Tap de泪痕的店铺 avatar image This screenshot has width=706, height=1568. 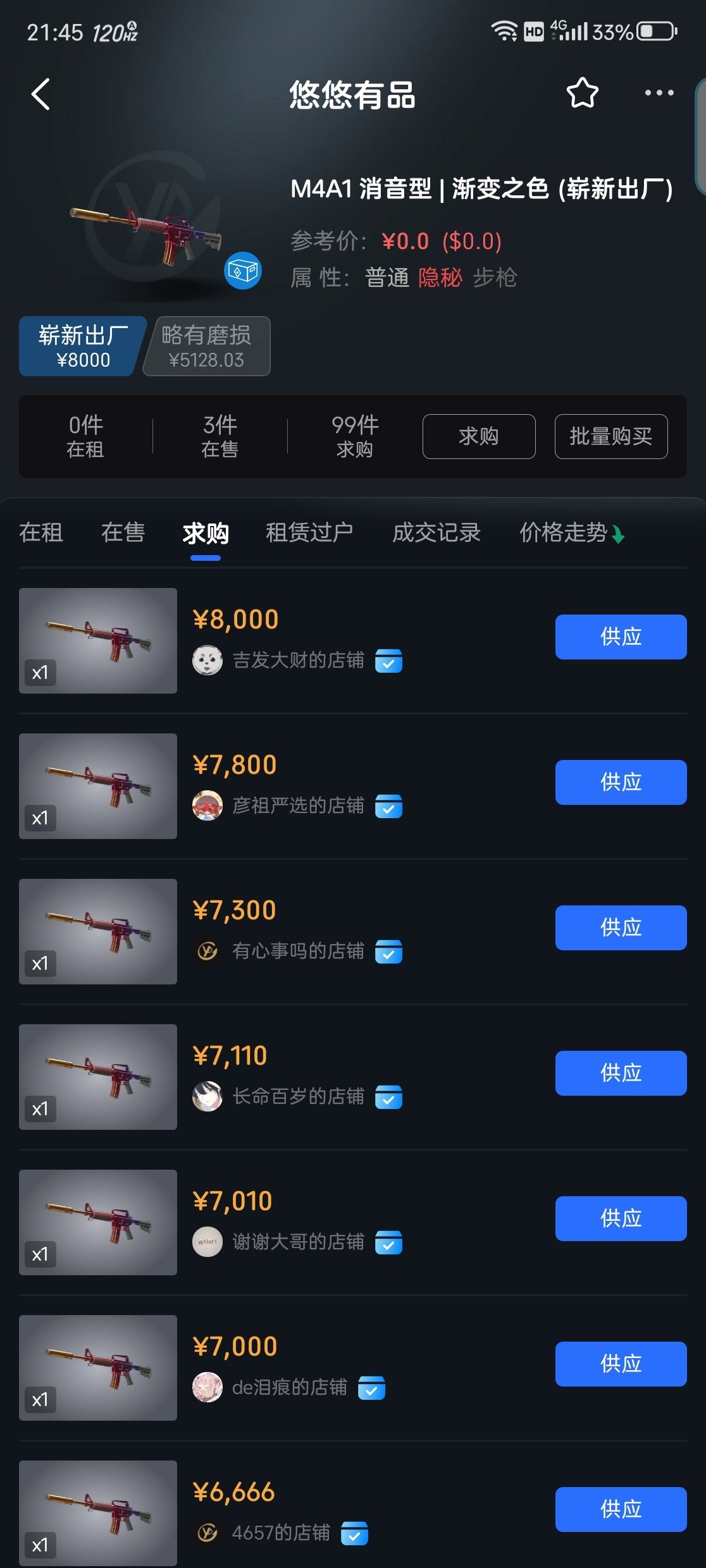[207, 1388]
